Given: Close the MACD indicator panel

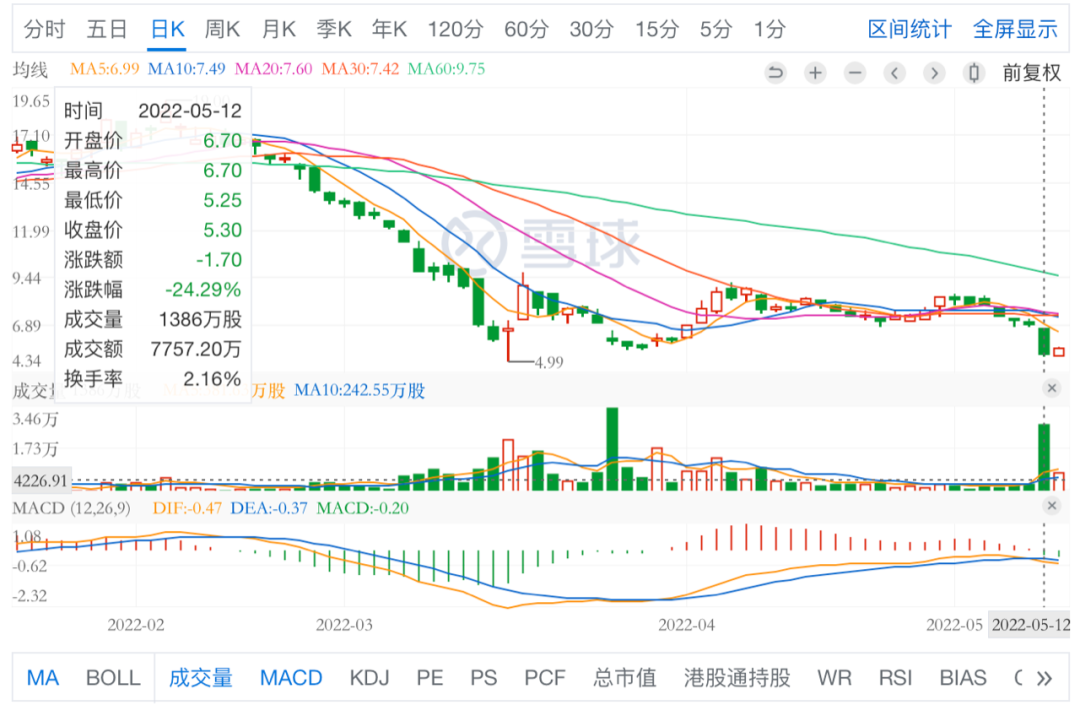Looking at the screenshot, I should 1051,508.
